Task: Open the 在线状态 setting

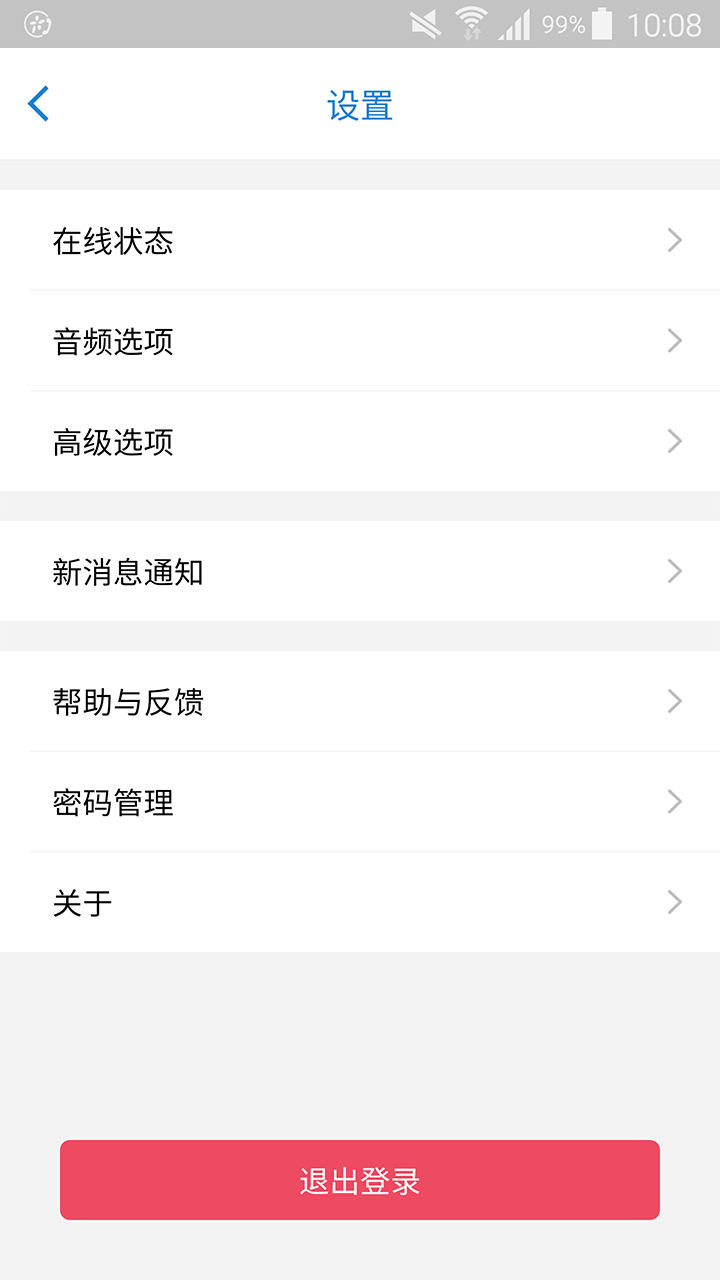Action: (360, 241)
